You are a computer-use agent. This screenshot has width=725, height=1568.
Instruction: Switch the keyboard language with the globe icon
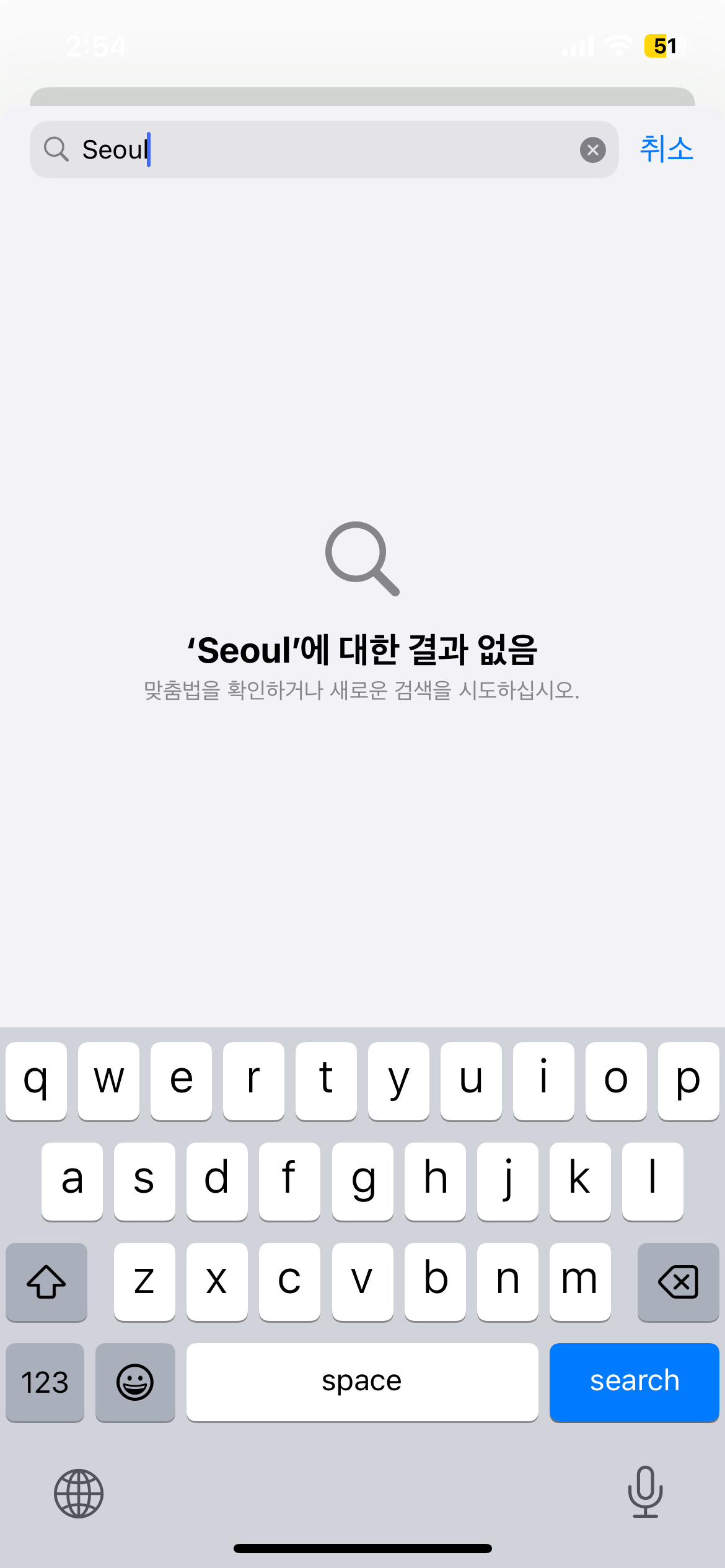click(79, 1493)
